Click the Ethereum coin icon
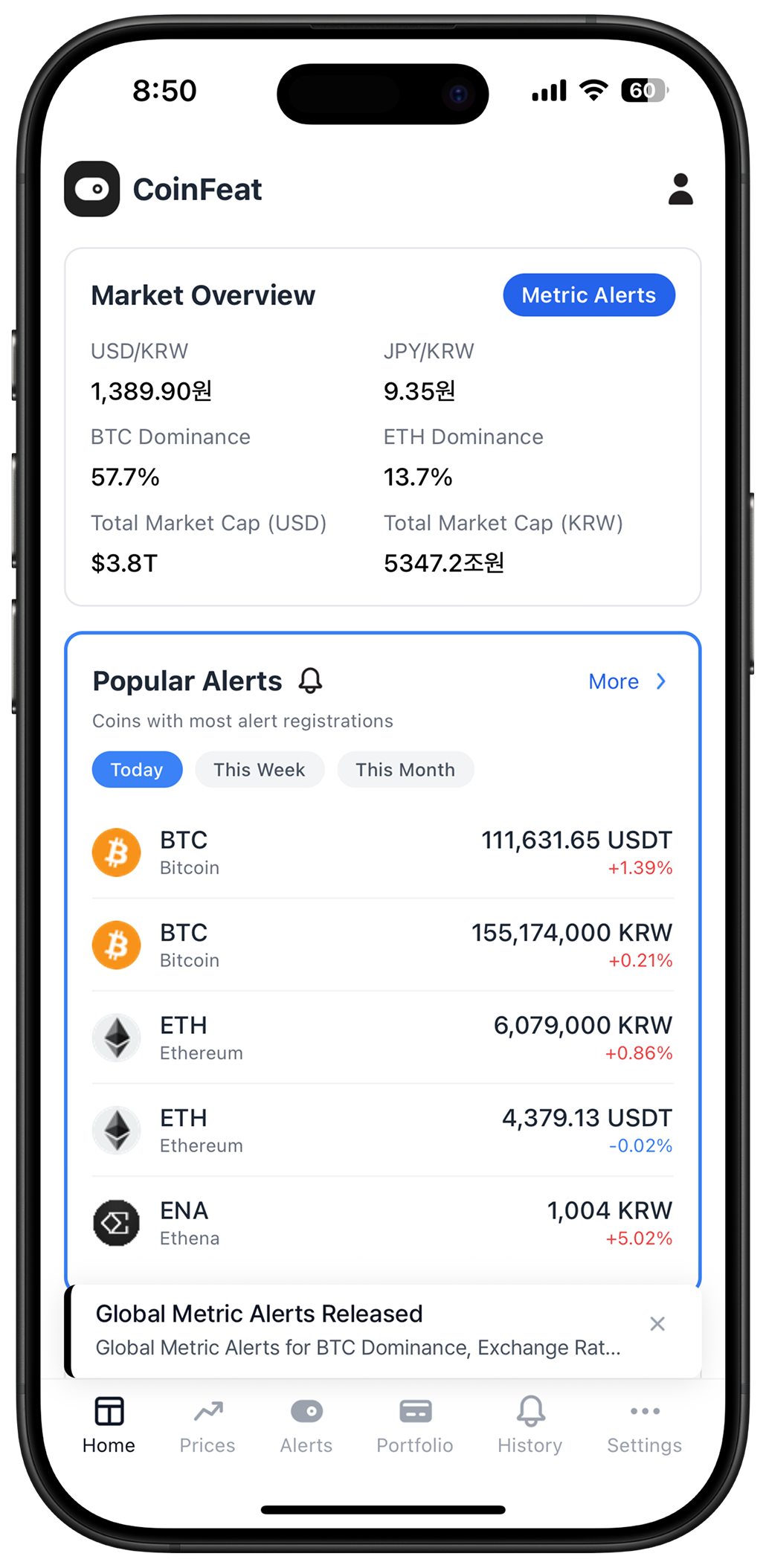The width and height of the screenshot is (766, 1568). click(x=116, y=1037)
